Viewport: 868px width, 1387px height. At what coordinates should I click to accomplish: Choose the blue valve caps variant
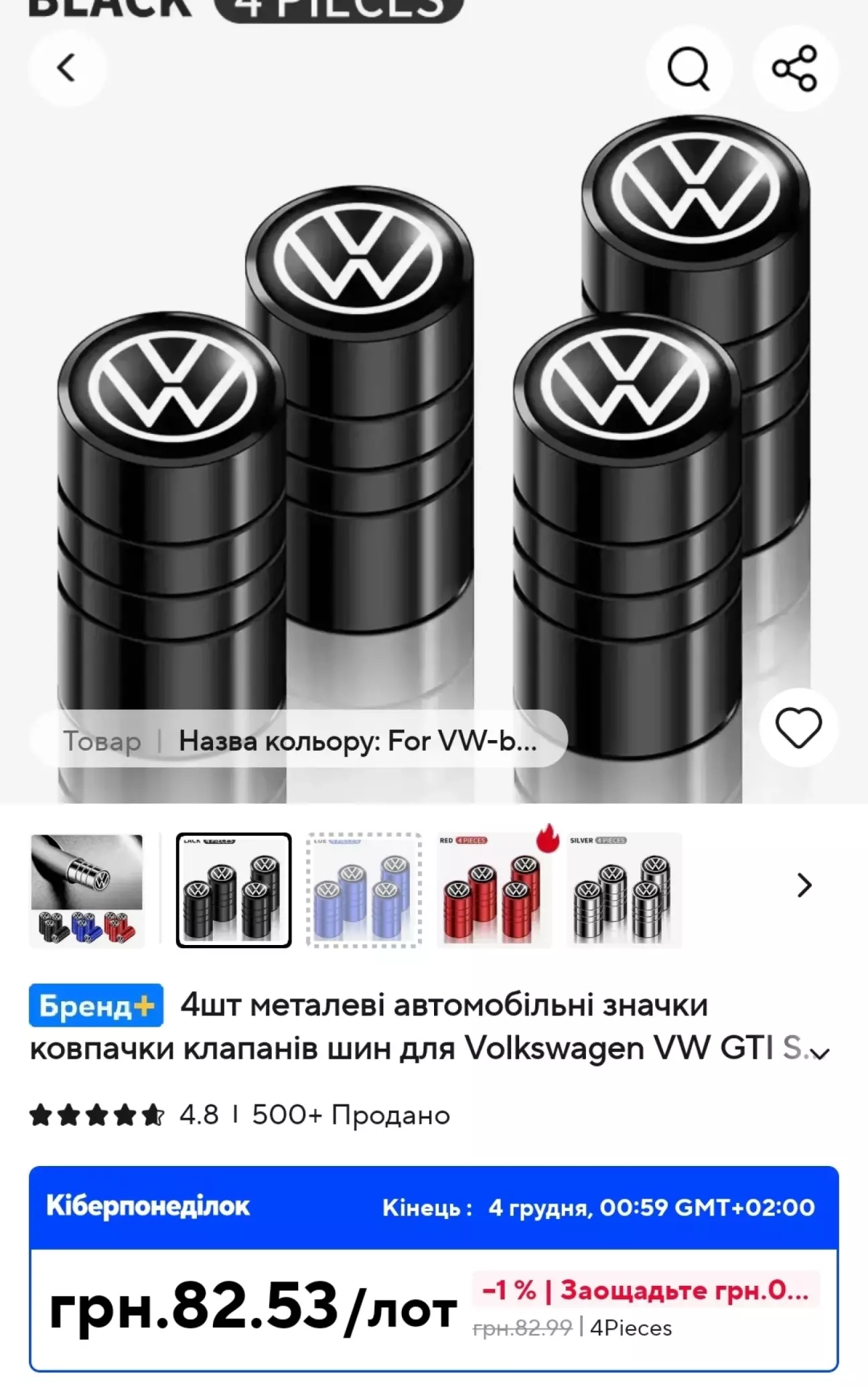(x=364, y=889)
